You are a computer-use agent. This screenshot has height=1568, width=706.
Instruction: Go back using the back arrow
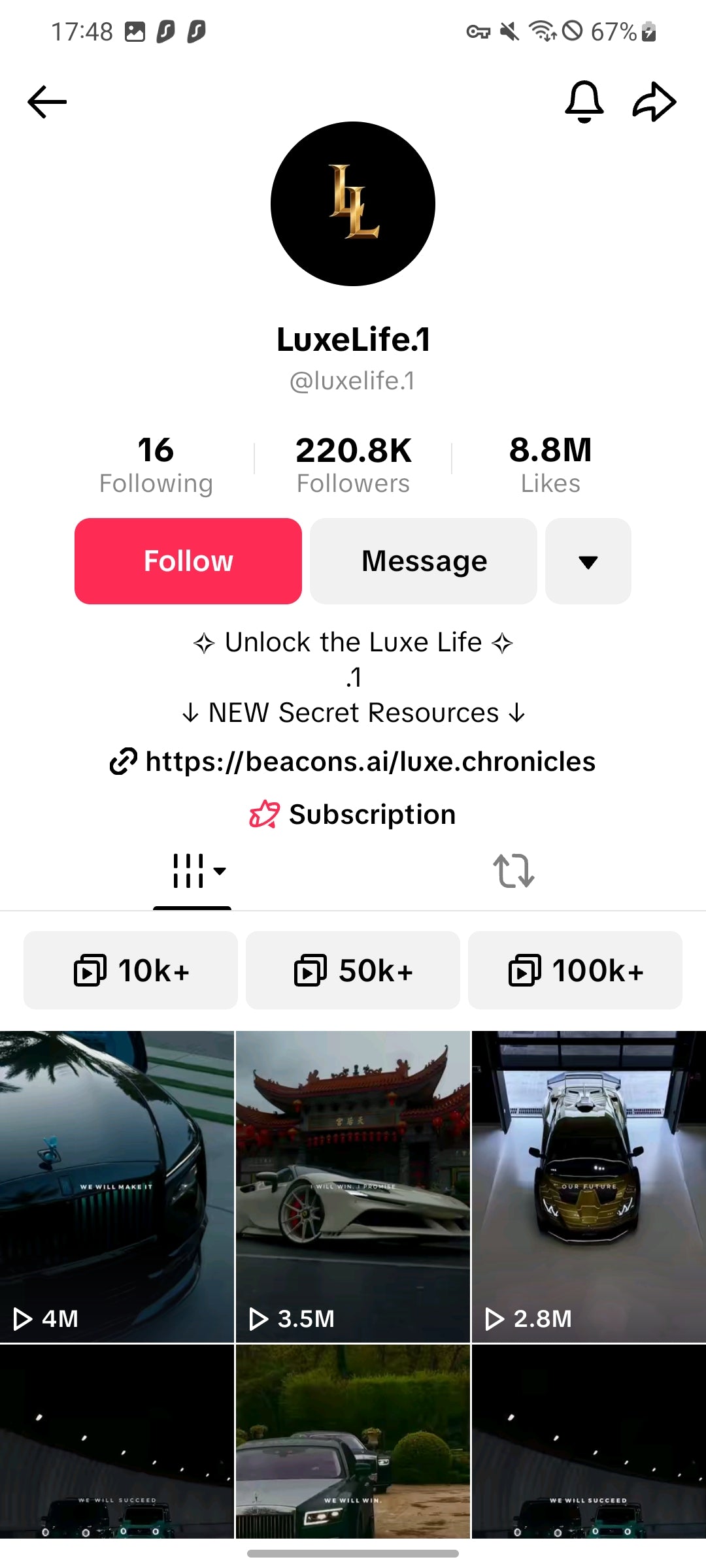(x=47, y=102)
